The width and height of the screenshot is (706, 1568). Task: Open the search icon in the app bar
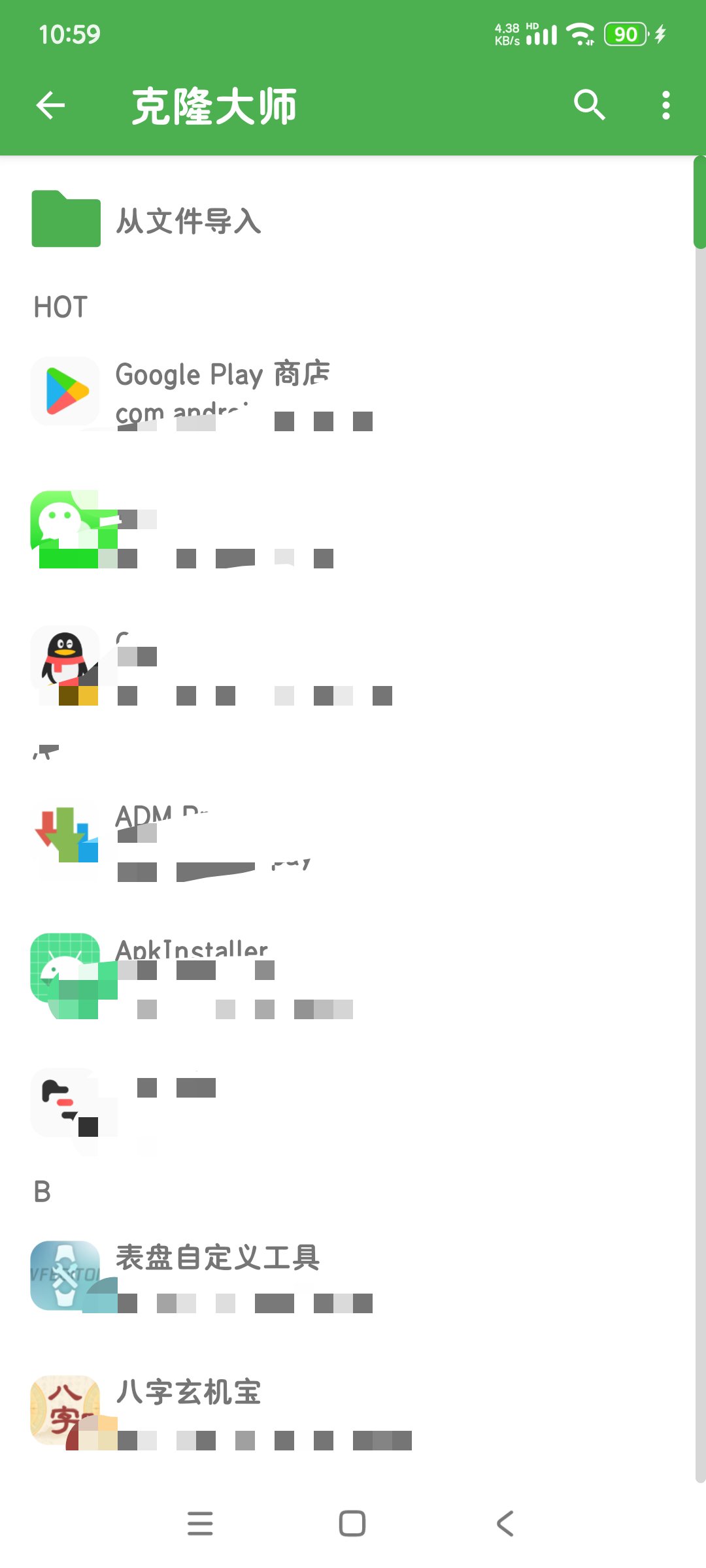click(x=589, y=105)
